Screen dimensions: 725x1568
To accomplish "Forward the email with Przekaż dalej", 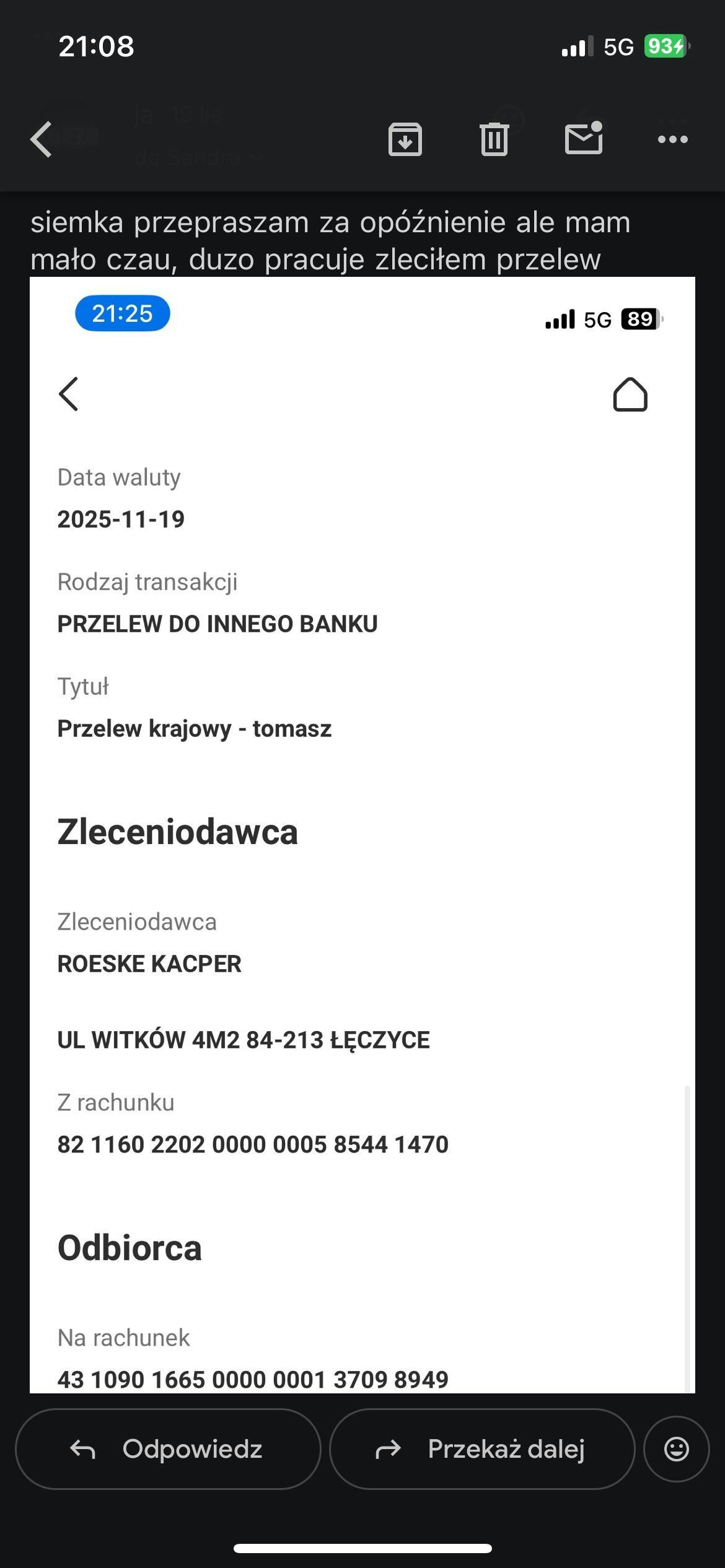I will (x=482, y=1449).
